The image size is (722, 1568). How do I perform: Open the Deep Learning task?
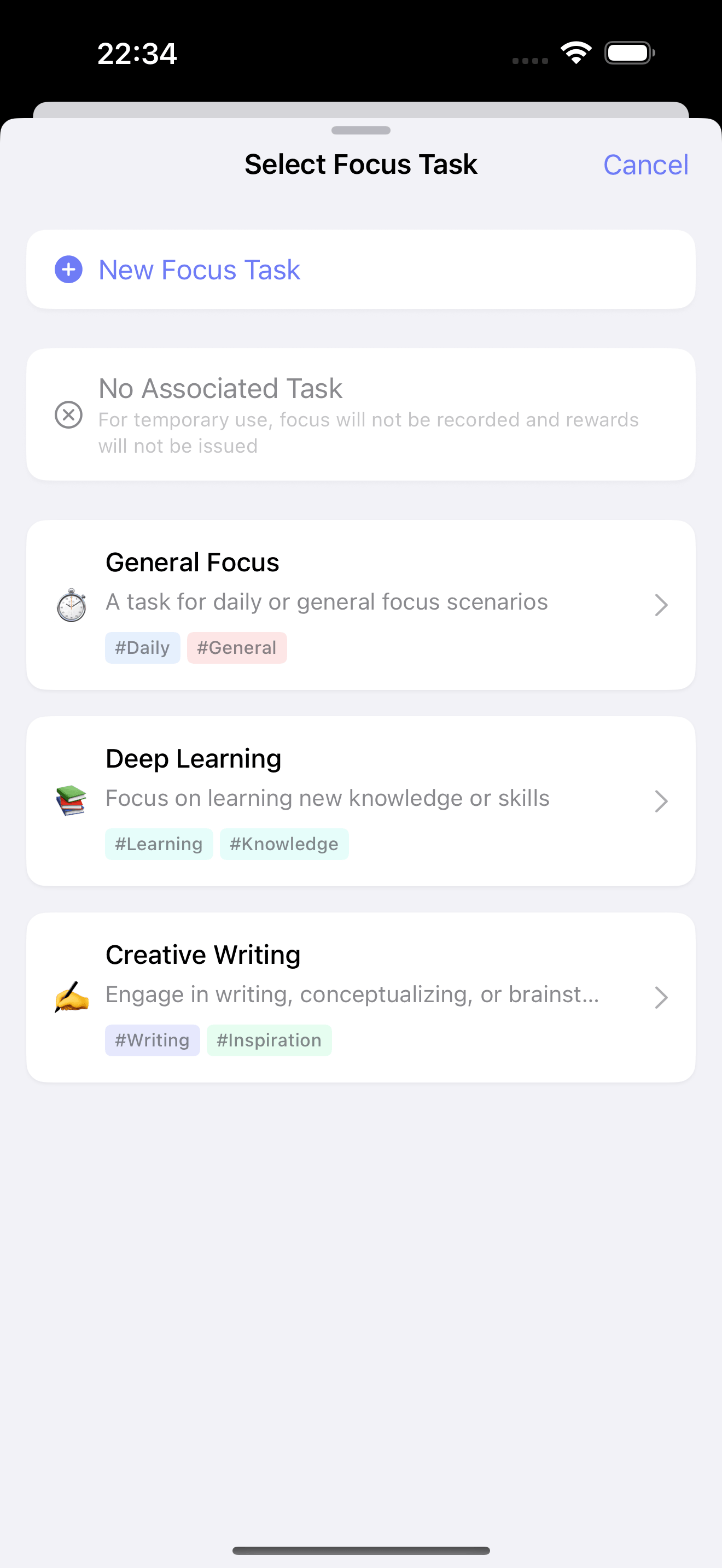click(x=360, y=800)
